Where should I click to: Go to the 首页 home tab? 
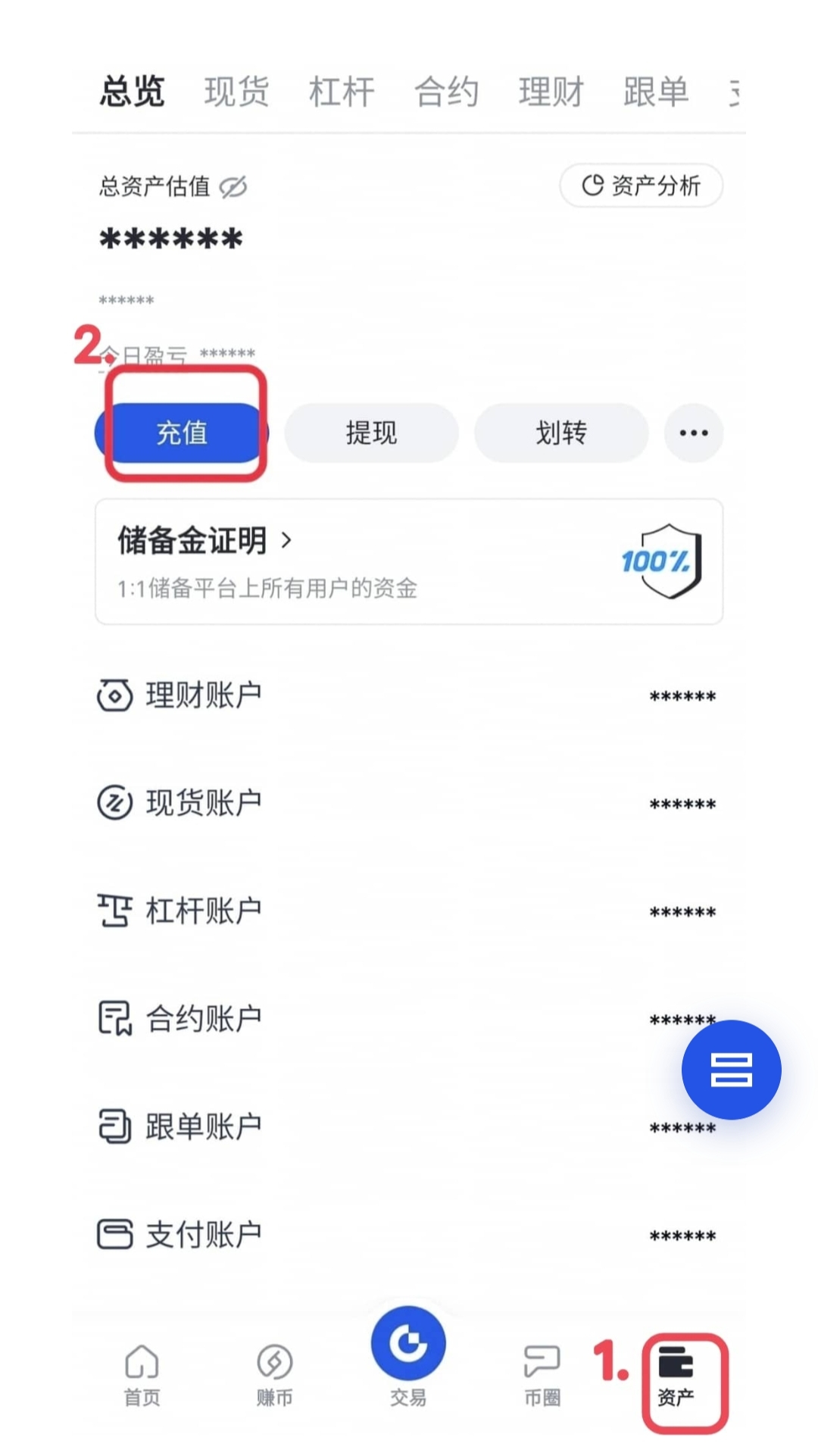pyautogui.click(x=142, y=1375)
